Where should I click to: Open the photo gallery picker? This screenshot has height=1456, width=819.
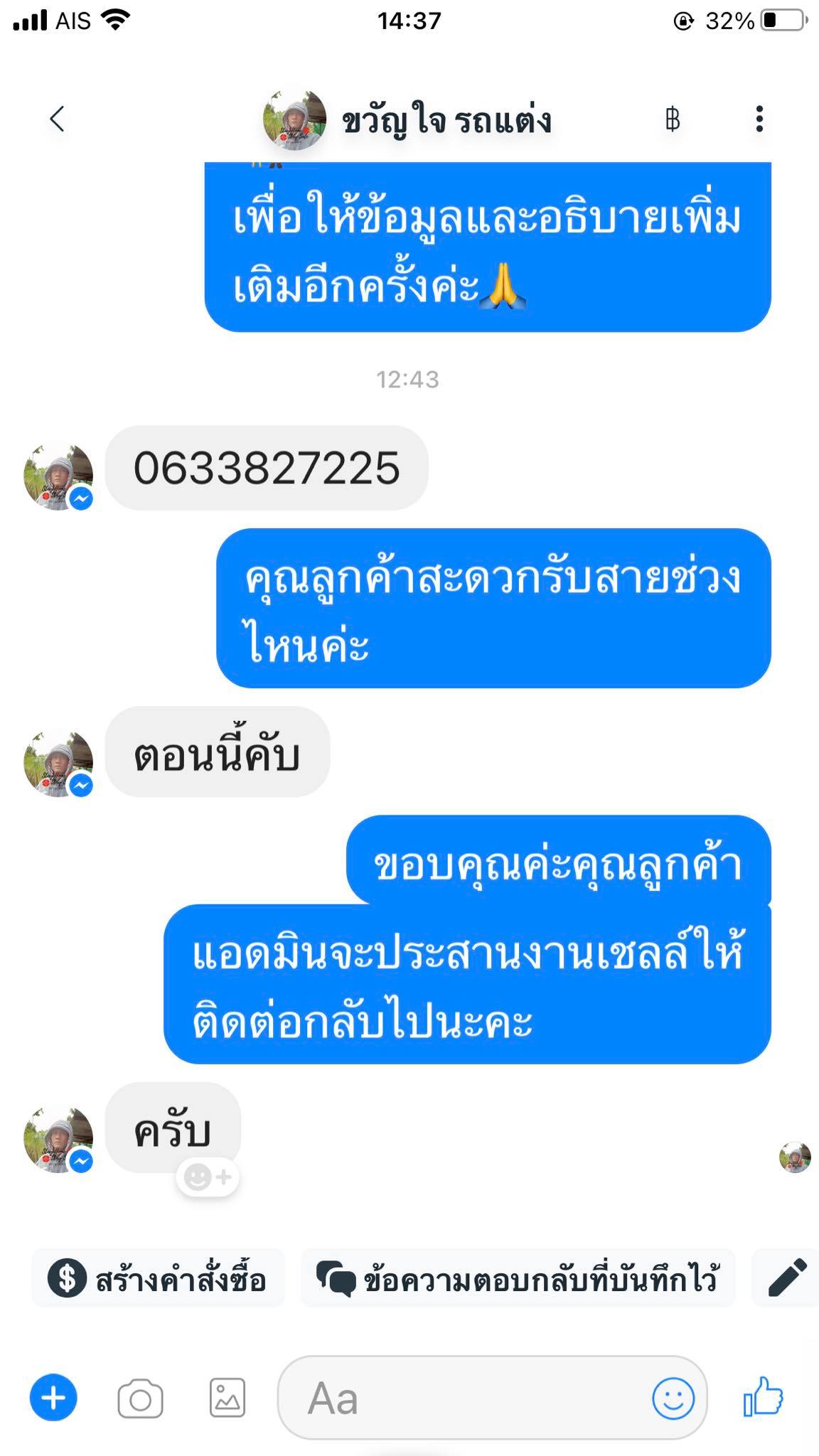coord(227,1398)
